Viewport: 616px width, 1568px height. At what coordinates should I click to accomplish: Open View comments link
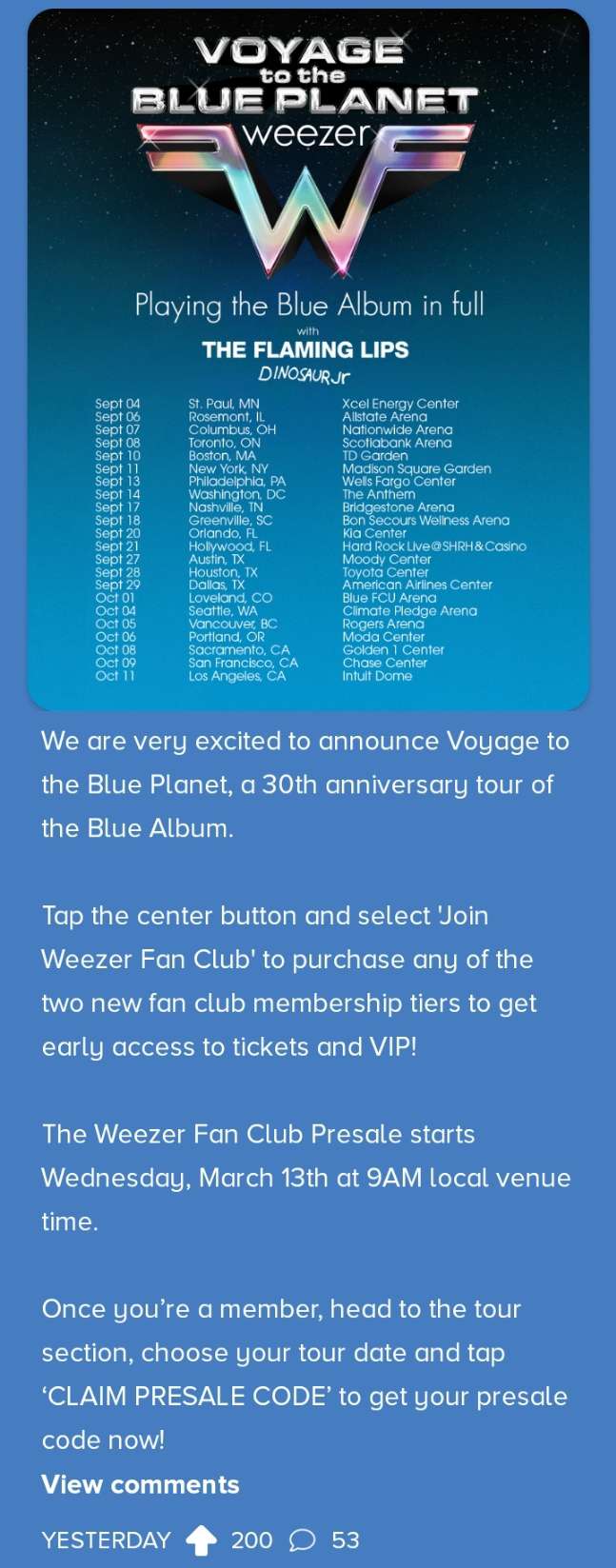pos(140,1484)
